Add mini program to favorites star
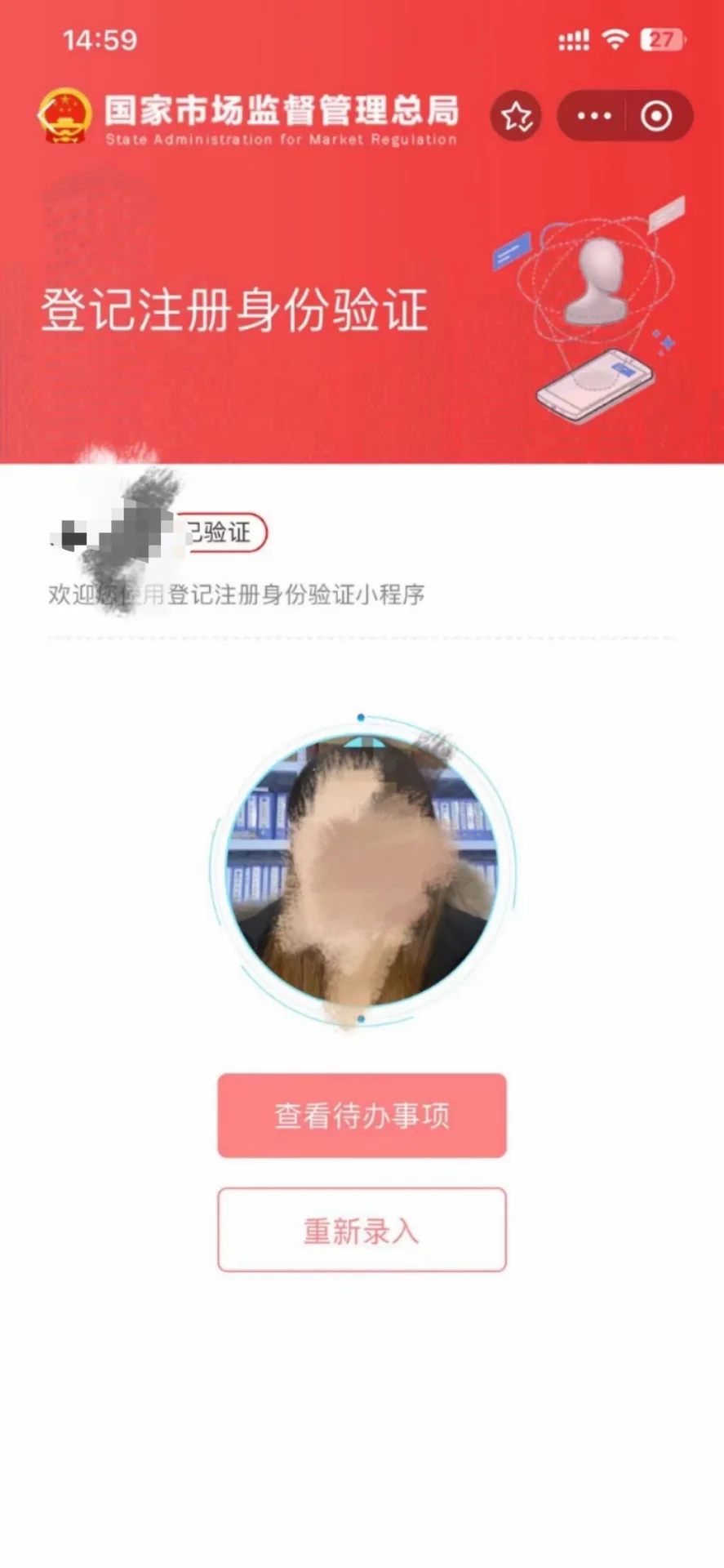This screenshot has height=1568, width=724. click(516, 117)
